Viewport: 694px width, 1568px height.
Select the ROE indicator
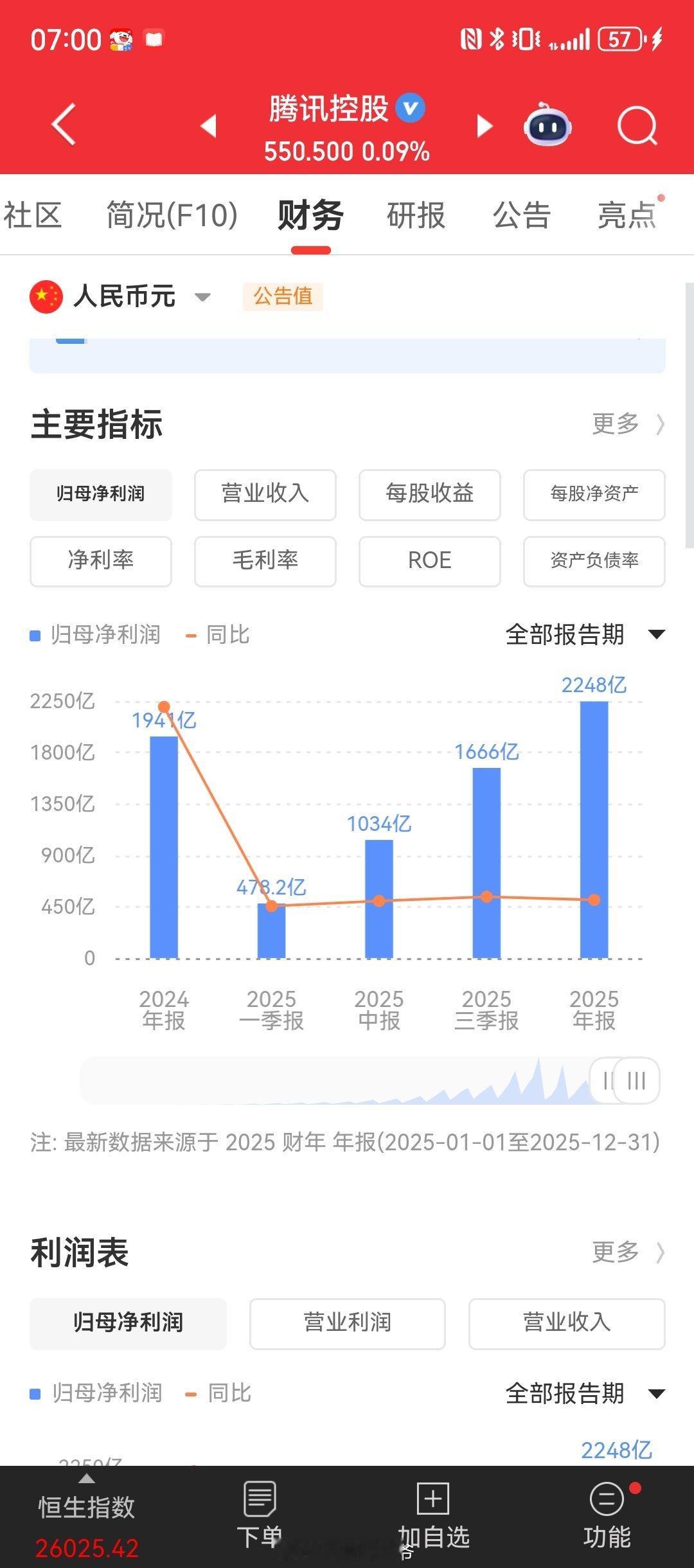[429, 561]
